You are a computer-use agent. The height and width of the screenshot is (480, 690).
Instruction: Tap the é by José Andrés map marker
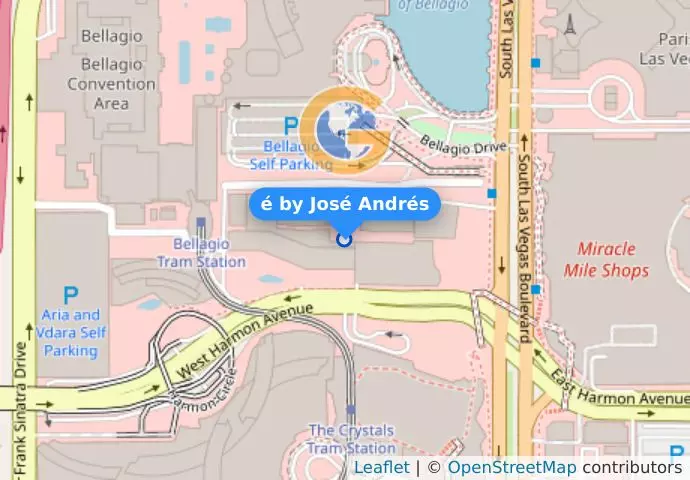point(344,239)
